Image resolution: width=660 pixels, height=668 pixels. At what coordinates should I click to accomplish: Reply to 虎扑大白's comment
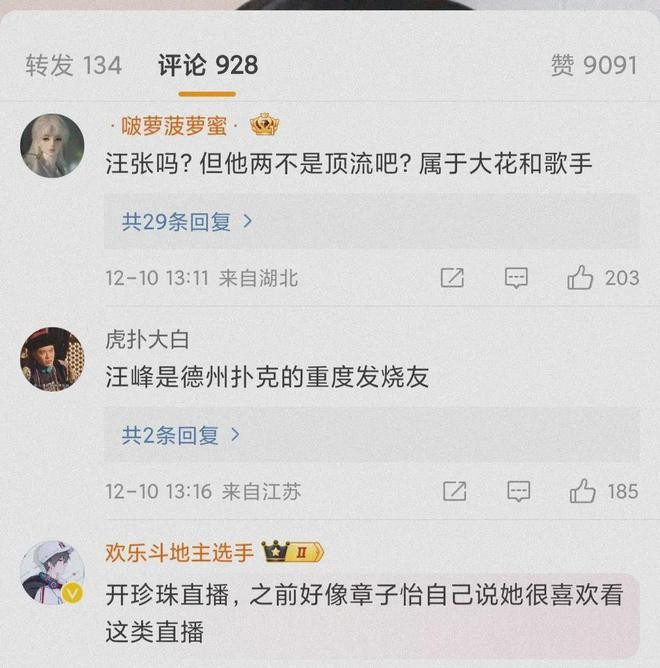[x=518, y=491]
